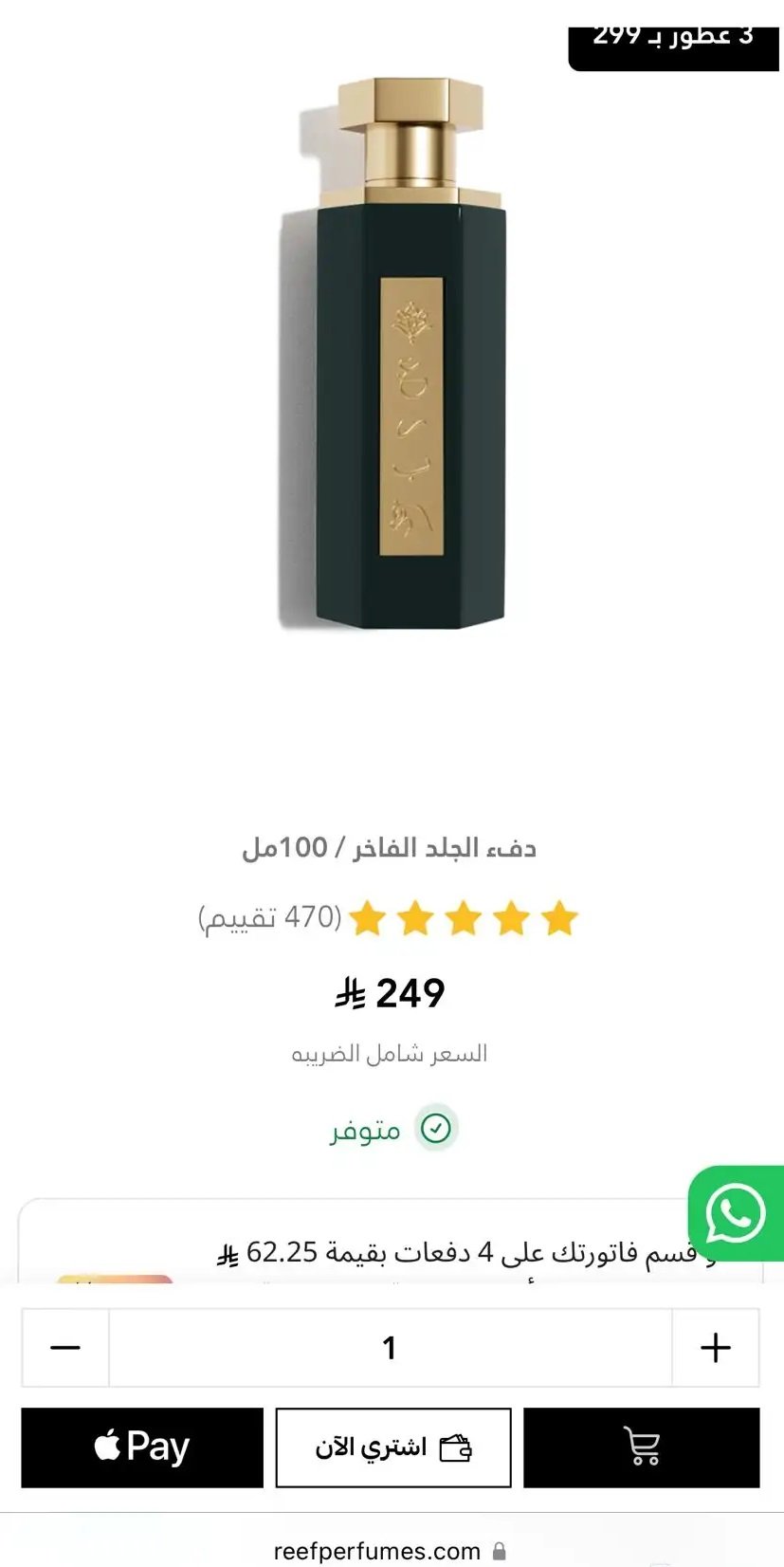Click the دفء الجلد الفاخر product title
The width and height of the screenshot is (784, 1567).
click(392, 847)
